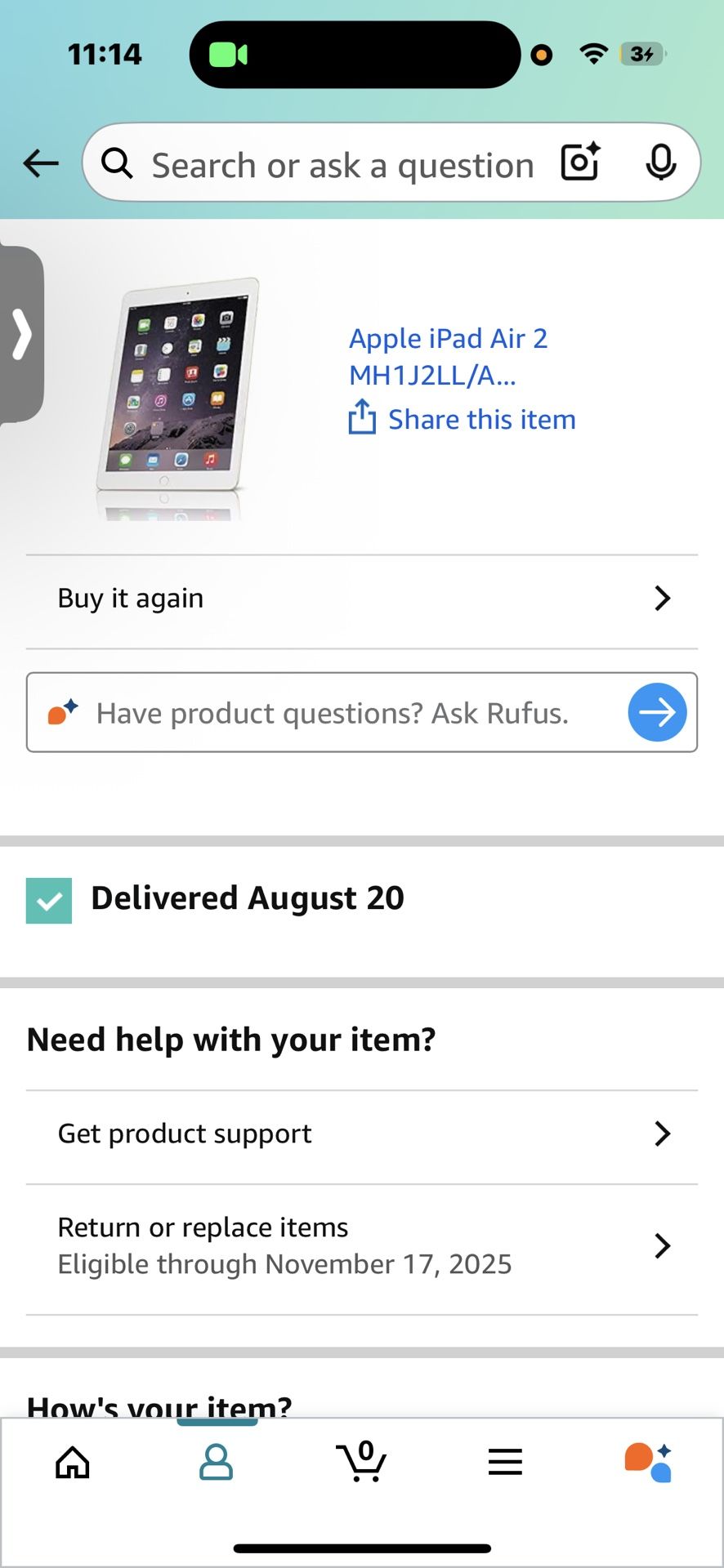The width and height of the screenshot is (724, 1568).
Task: Launch the Rufus assistant tab
Action: point(649,1462)
